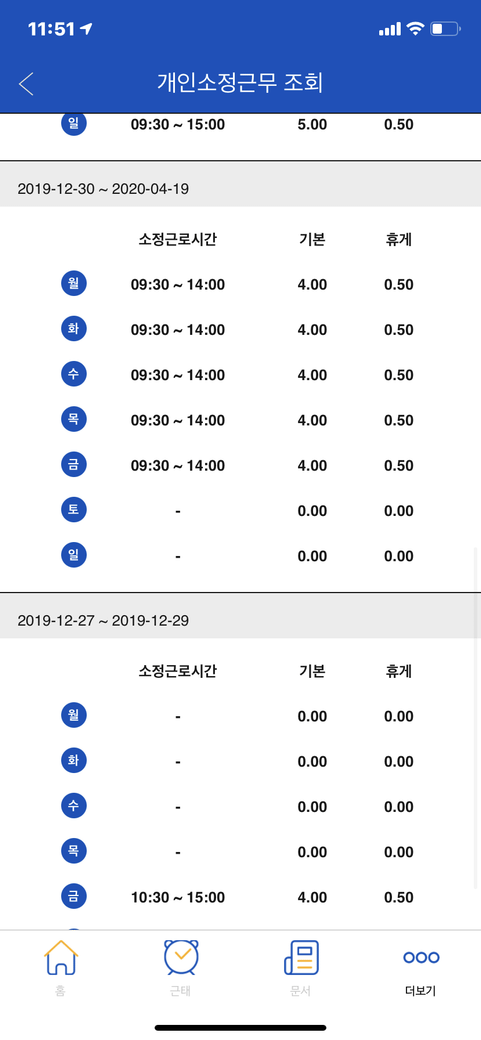Open the 더보기 tab
The image size is (481, 1040).
(x=421, y=967)
